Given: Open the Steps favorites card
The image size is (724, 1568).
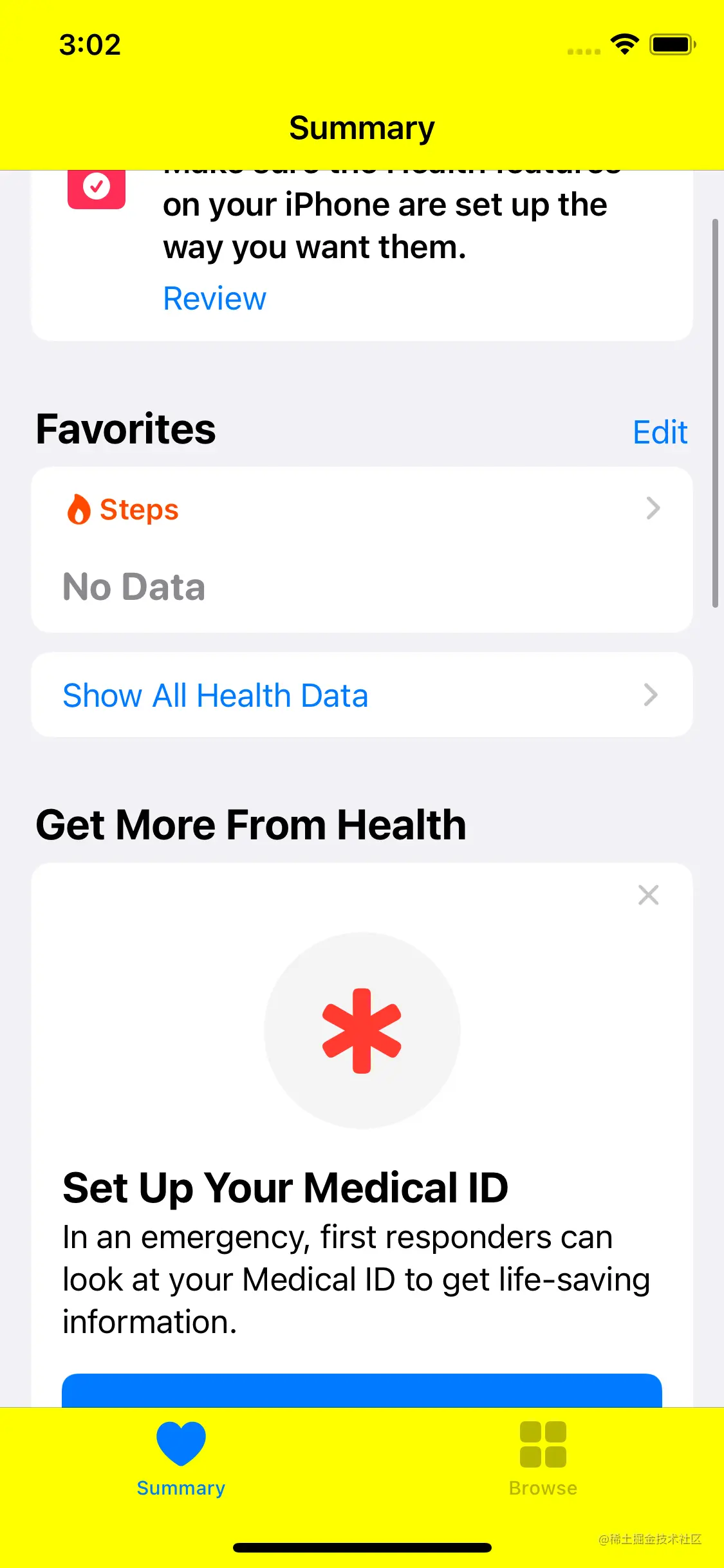Looking at the screenshot, I should (362, 548).
